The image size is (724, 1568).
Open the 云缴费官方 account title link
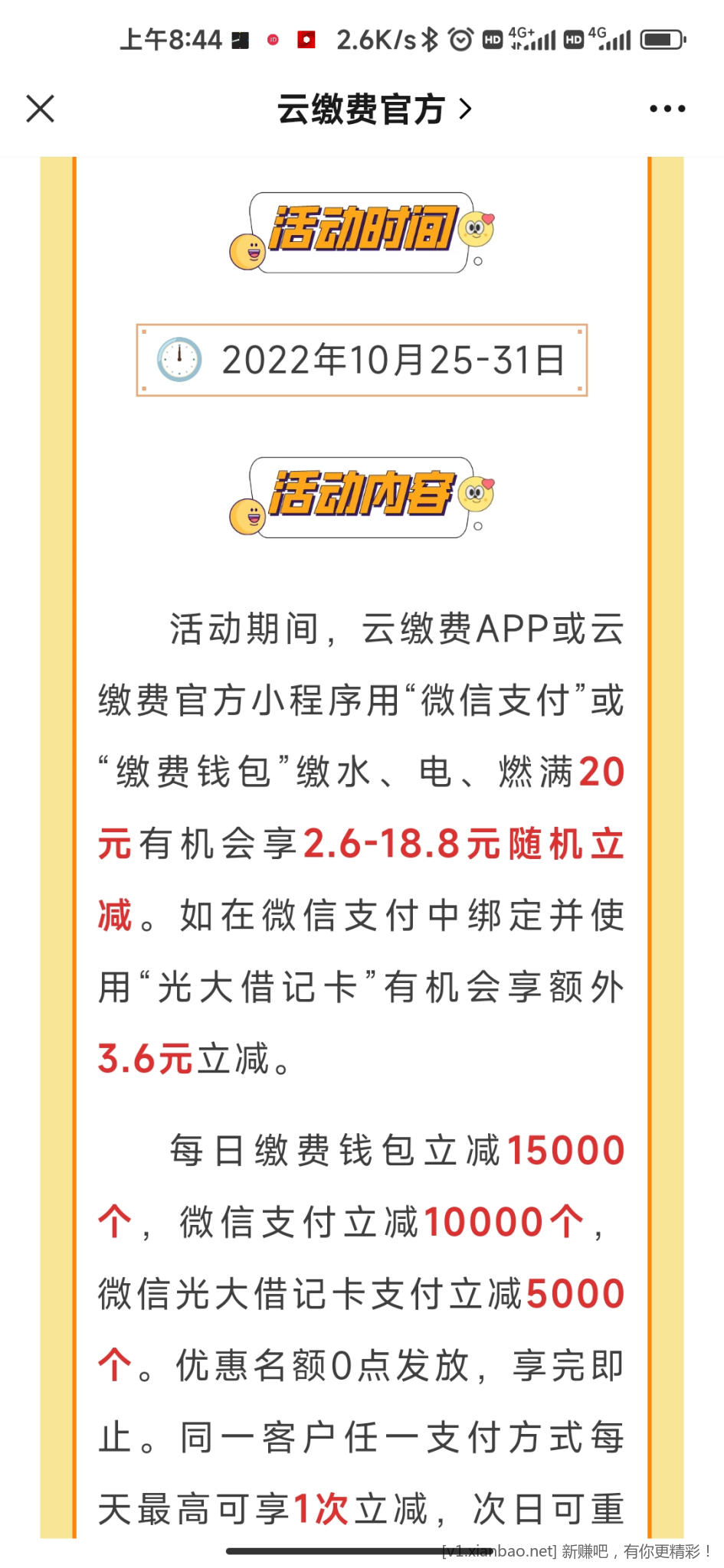[374, 109]
